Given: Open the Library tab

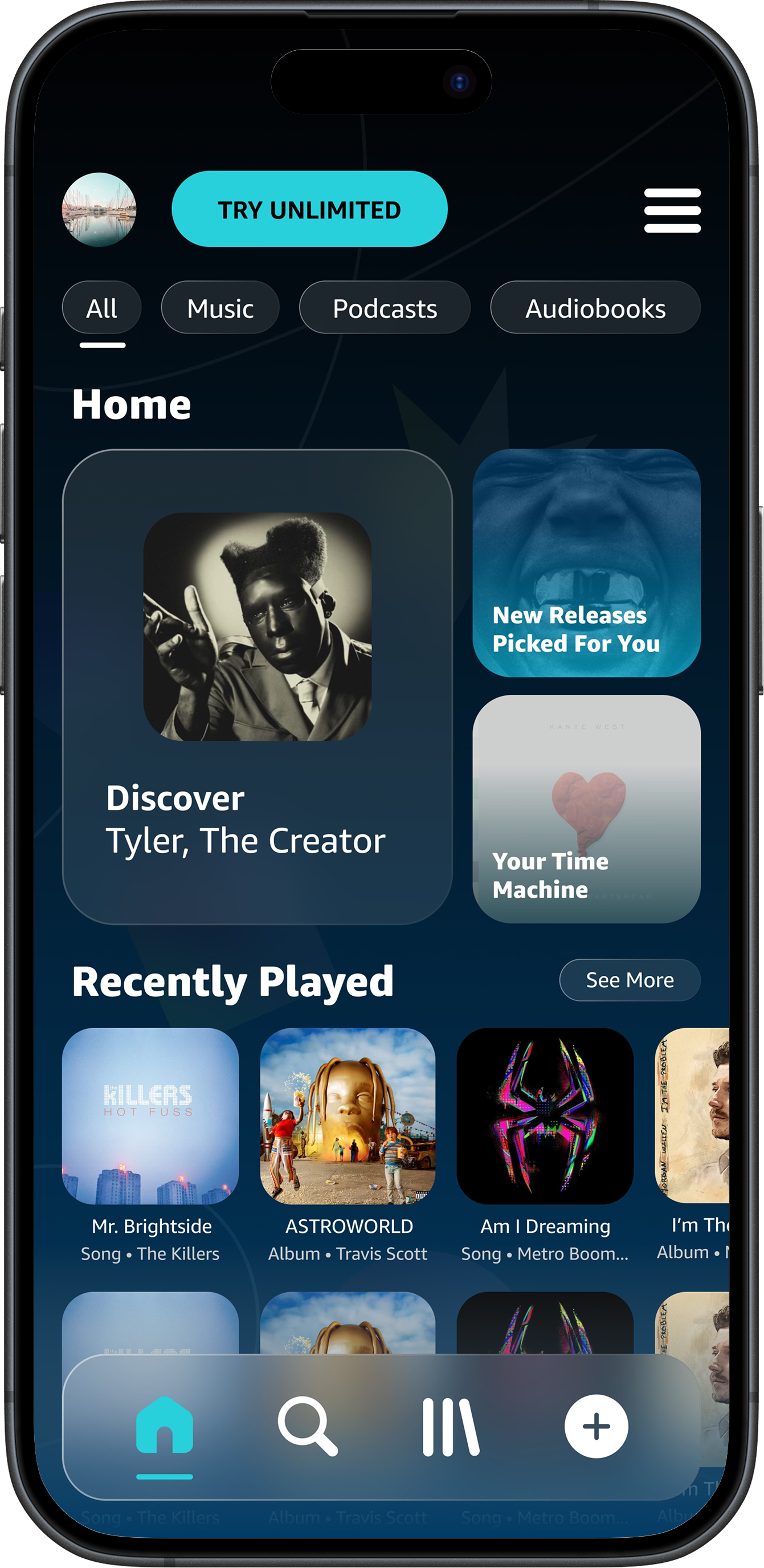Looking at the screenshot, I should pyautogui.click(x=451, y=1426).
